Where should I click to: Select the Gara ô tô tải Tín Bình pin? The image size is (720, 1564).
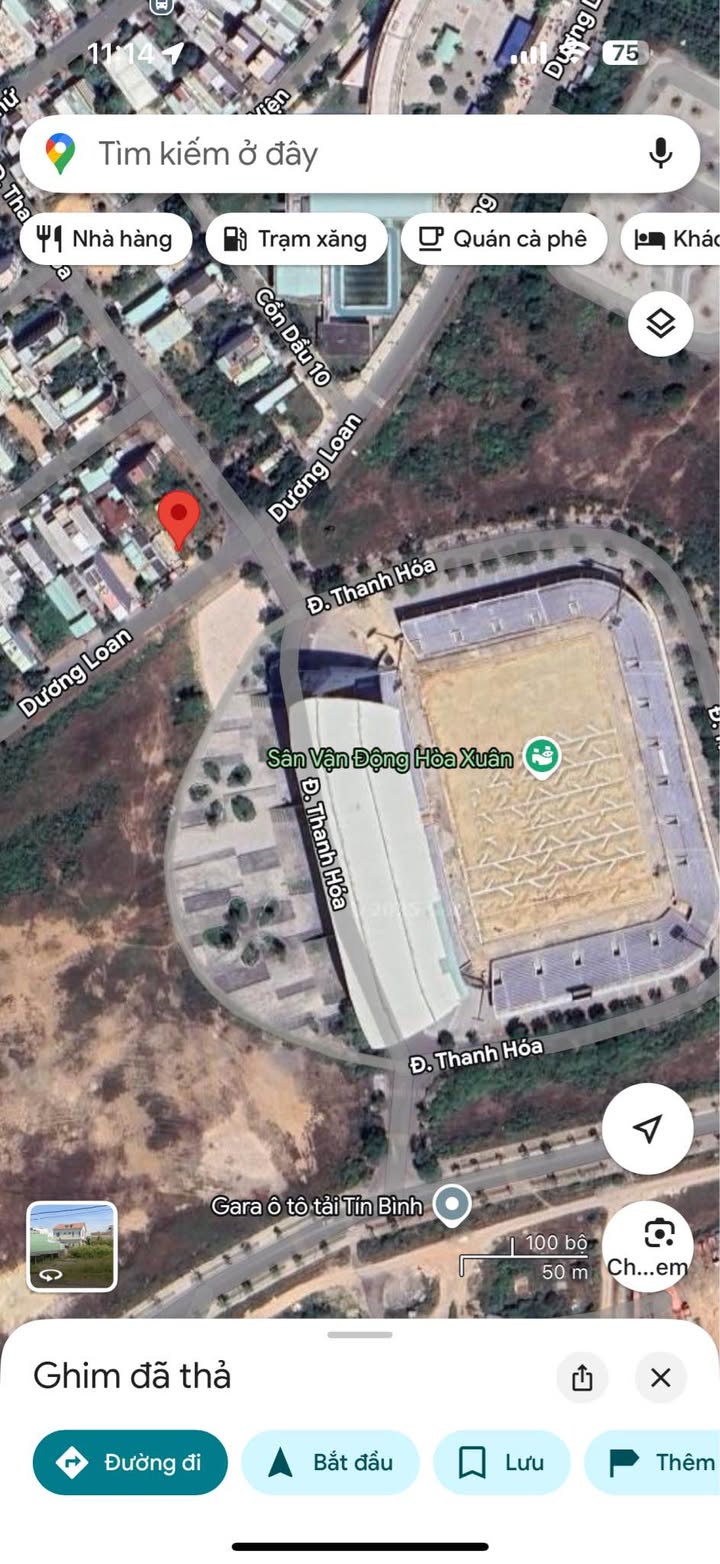[453, 1206]
